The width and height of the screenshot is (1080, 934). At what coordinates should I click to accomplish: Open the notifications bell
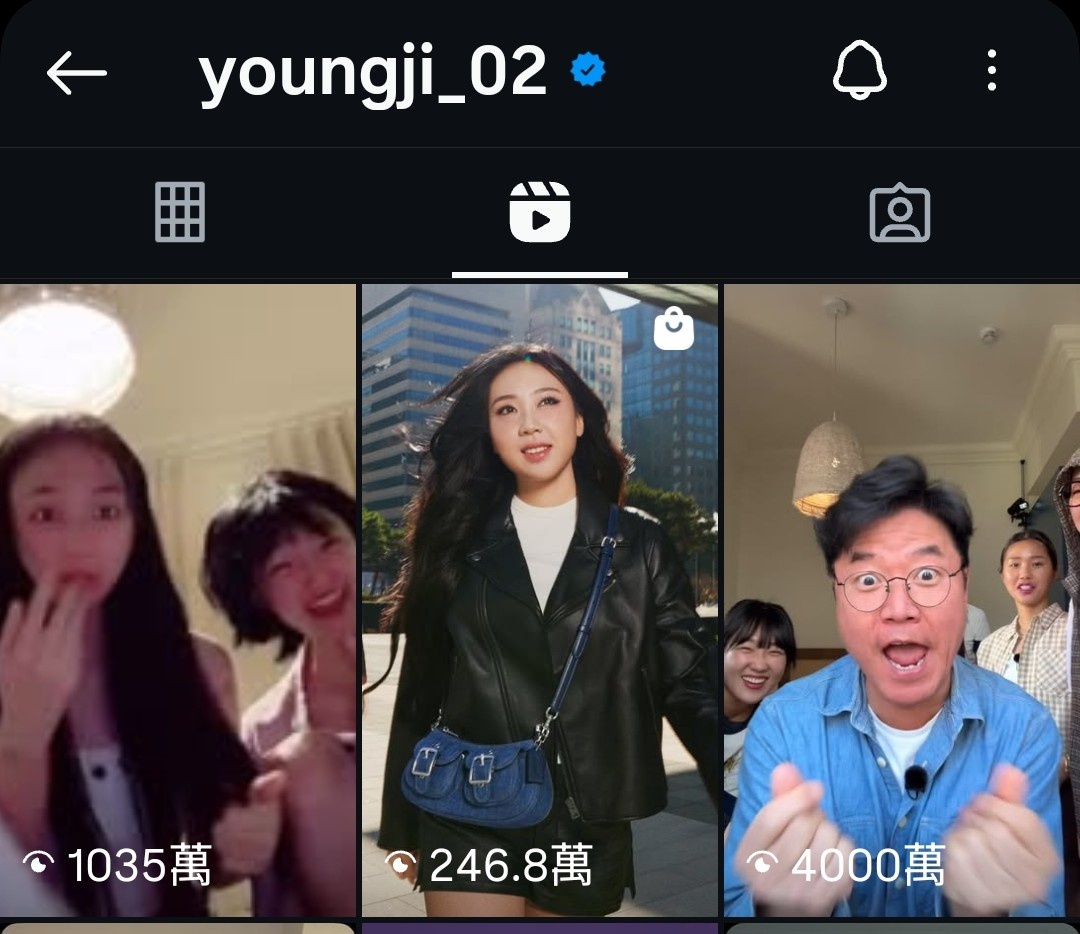[860, 72]
